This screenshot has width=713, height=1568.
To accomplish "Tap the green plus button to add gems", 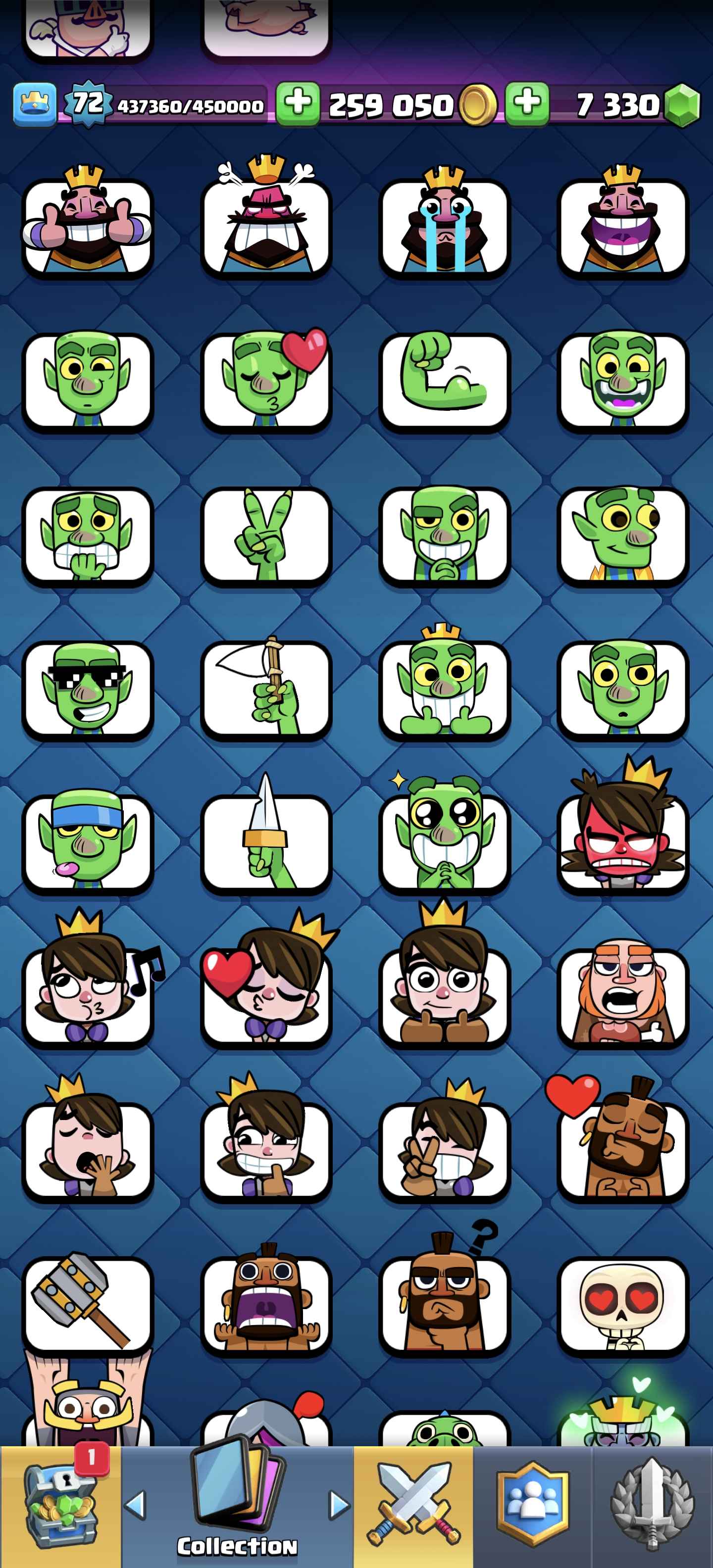I will pyautogui.click(x=527, y=103).
